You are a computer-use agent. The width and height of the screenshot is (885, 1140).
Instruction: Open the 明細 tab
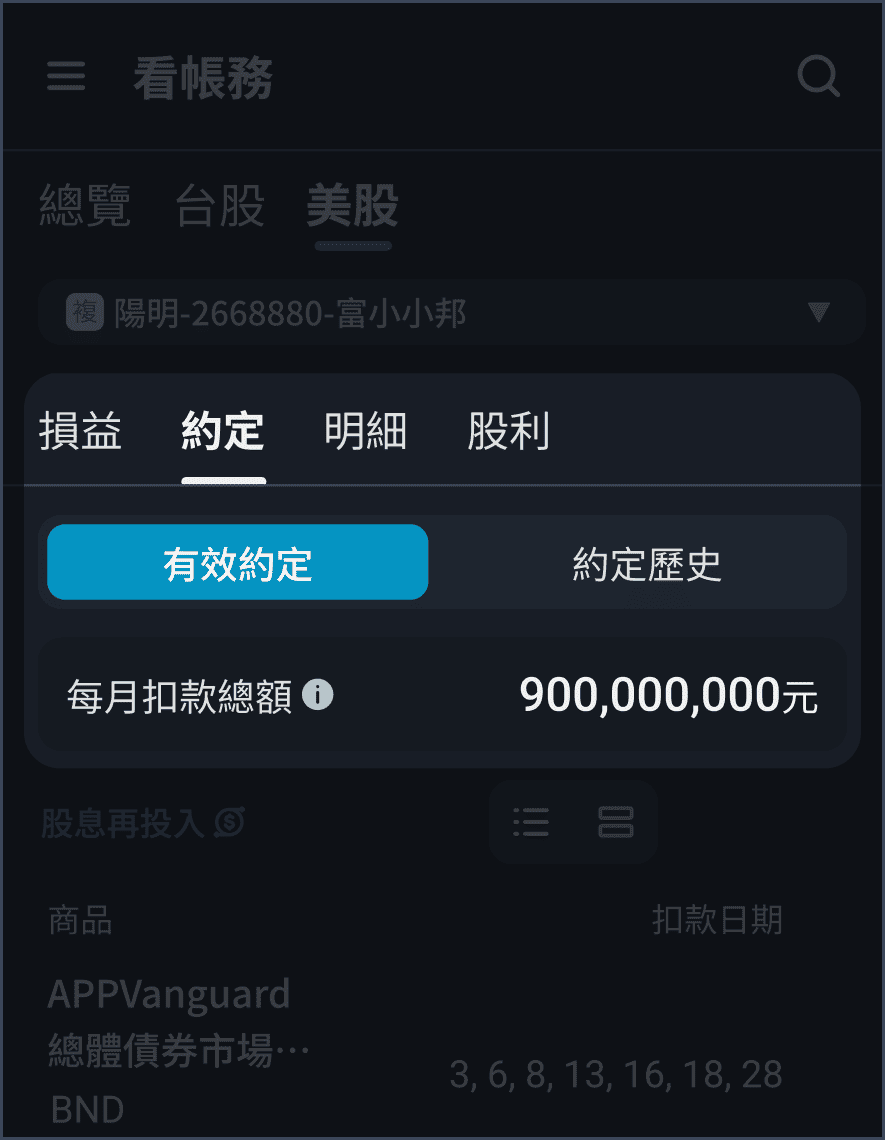[366, 432]
